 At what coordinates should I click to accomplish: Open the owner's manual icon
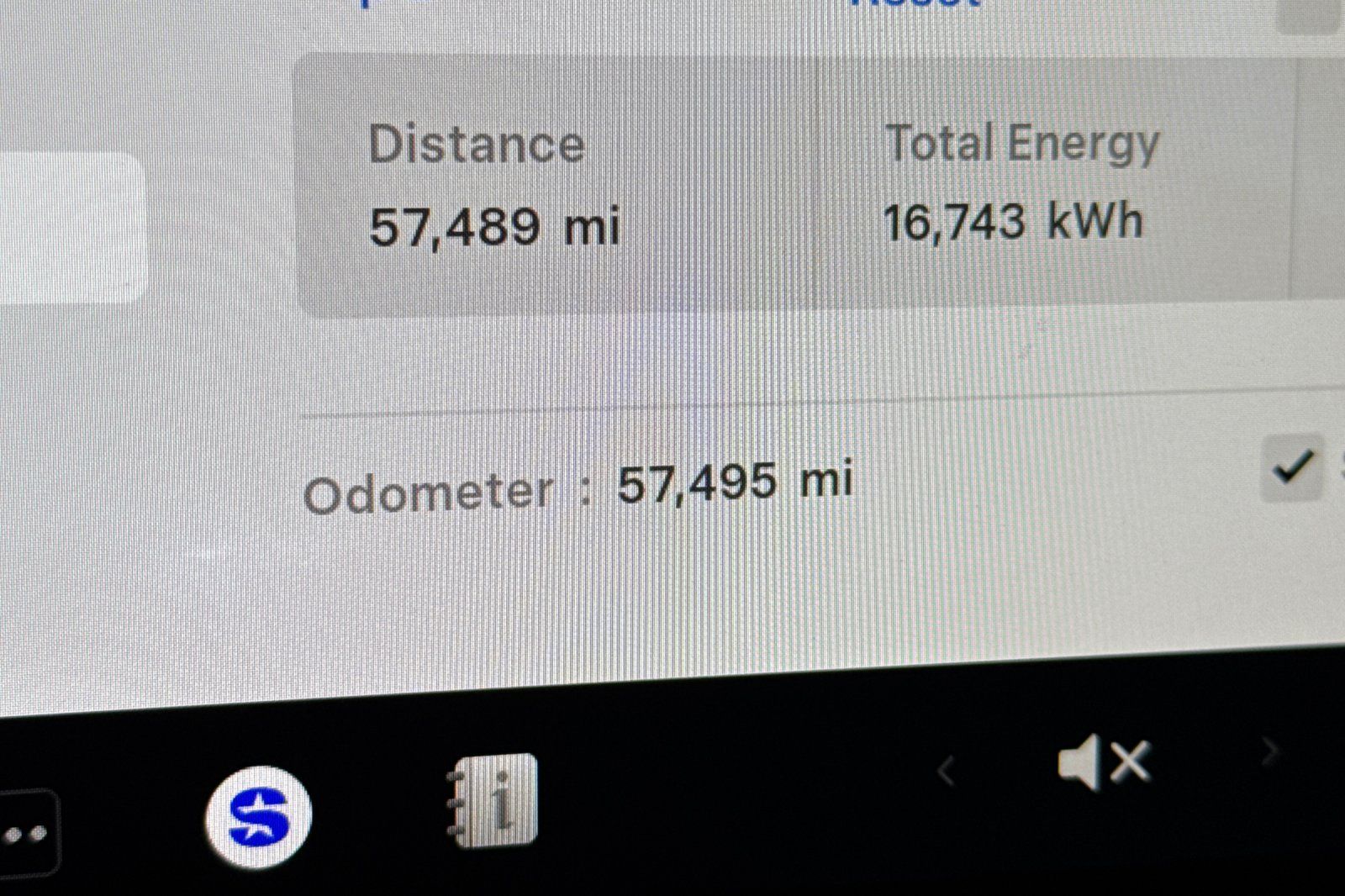coord(493,800)
